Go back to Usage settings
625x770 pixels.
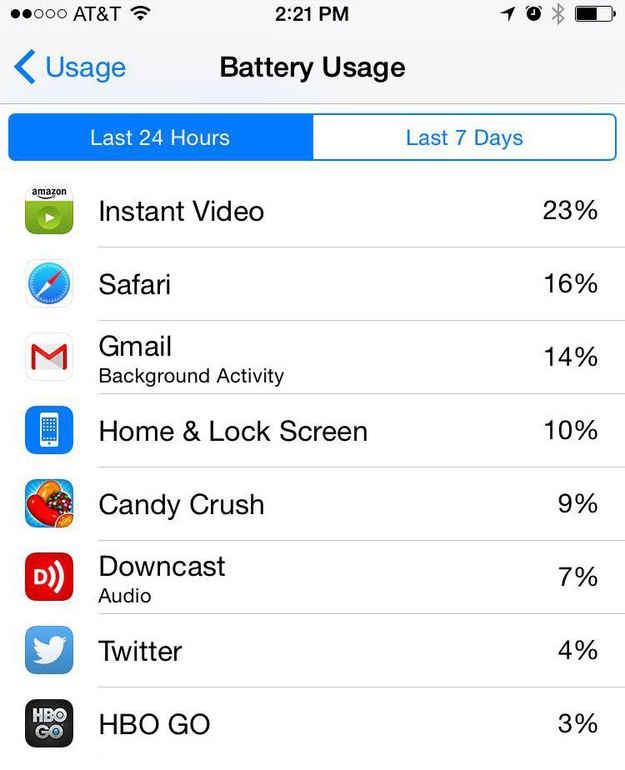pos(71,68)
